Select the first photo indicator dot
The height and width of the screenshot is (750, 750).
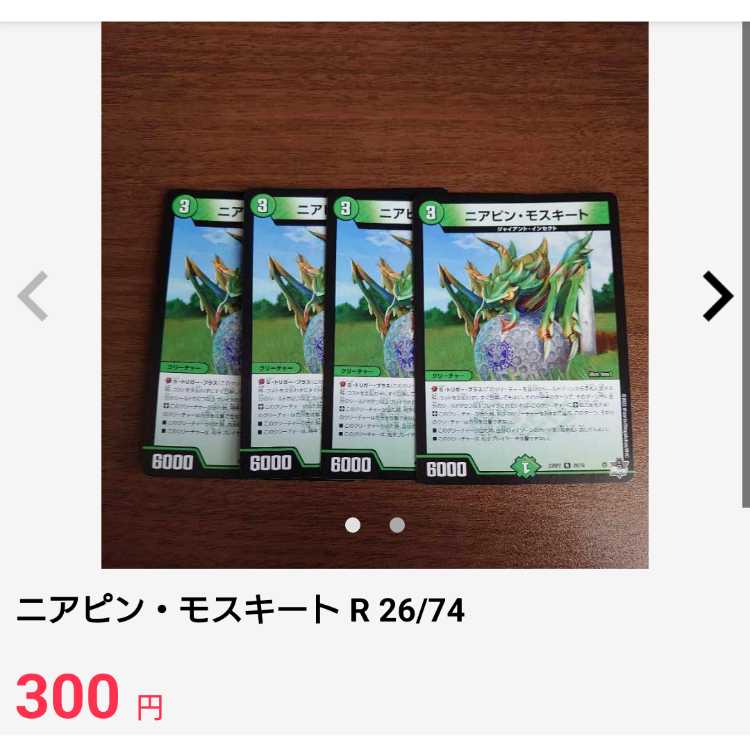(x=352, y=525)
